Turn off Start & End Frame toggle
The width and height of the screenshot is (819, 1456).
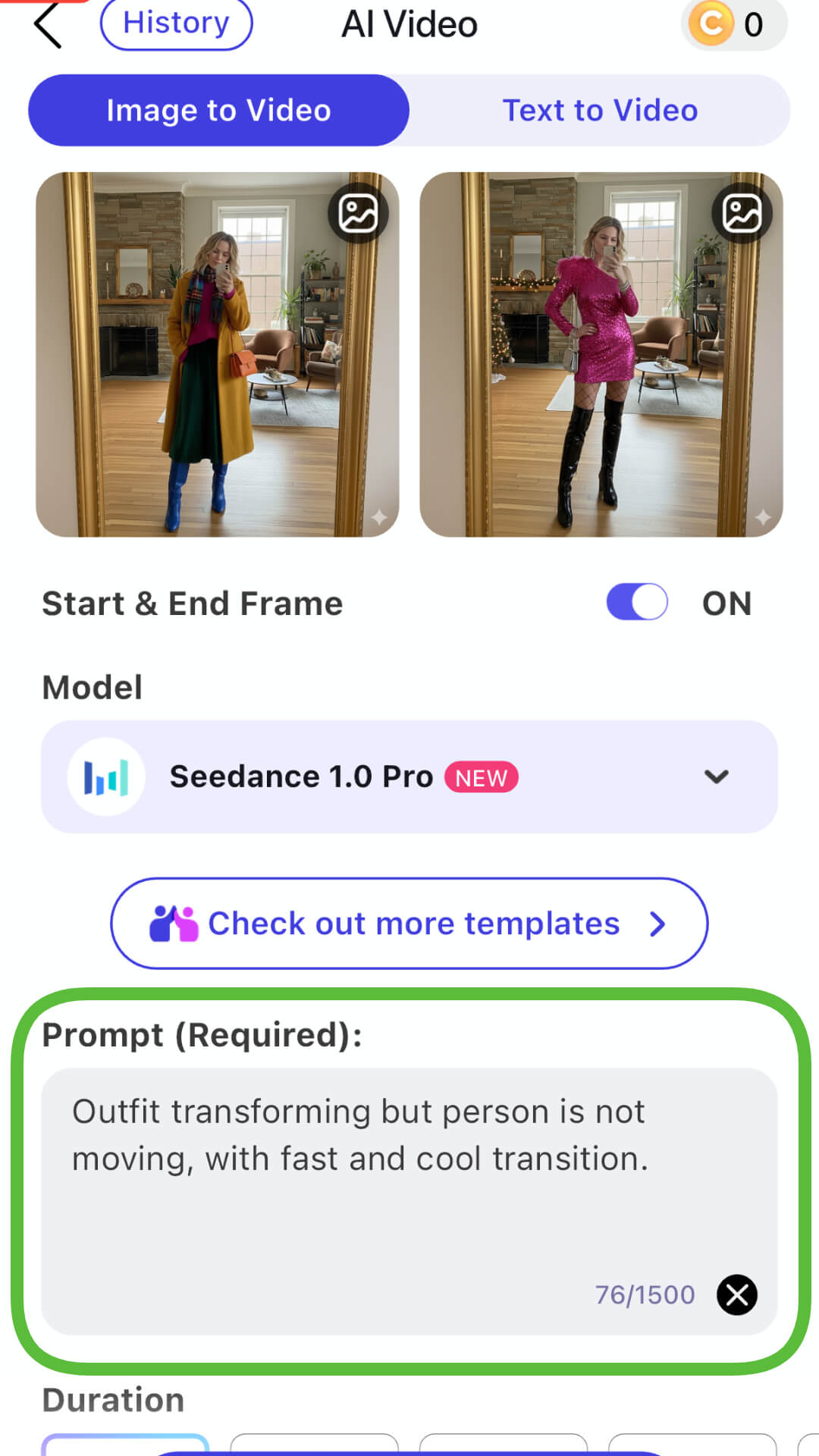coord(637,603)
